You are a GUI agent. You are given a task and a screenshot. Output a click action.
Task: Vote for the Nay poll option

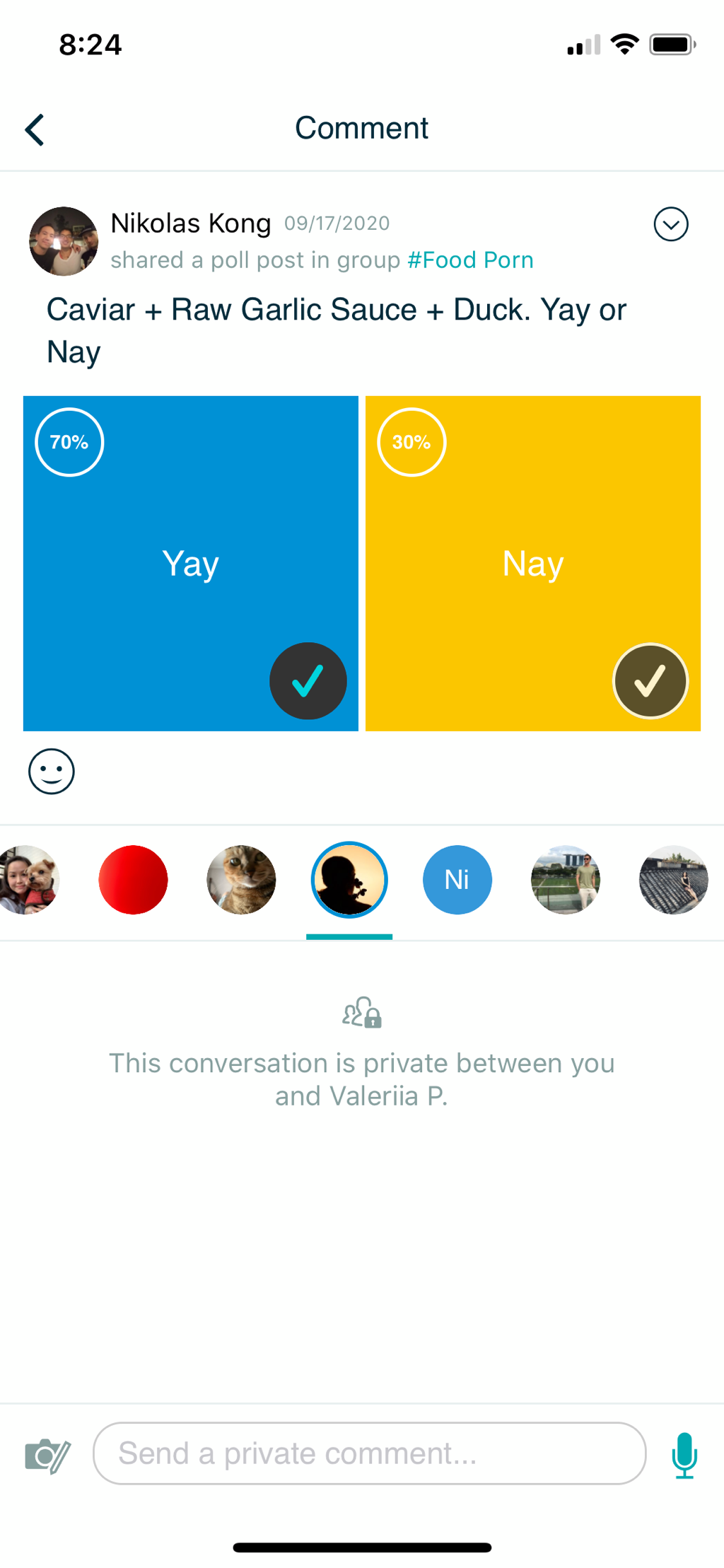532,563
